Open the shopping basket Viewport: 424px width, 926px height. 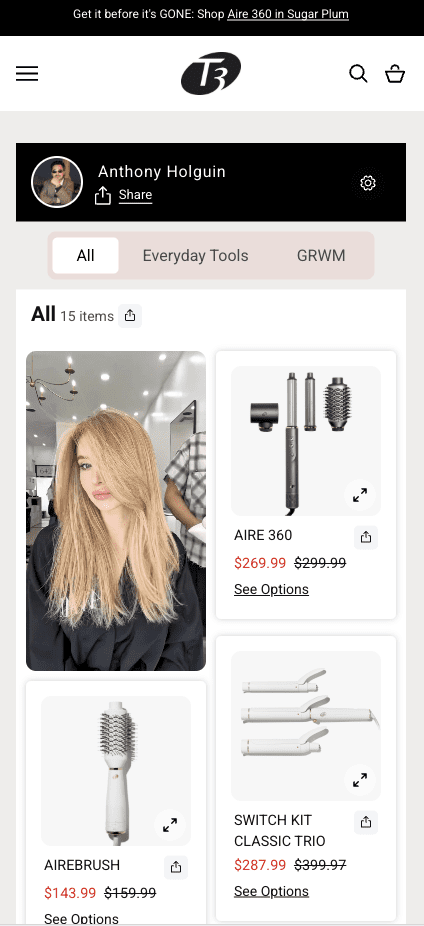(394, 74)
